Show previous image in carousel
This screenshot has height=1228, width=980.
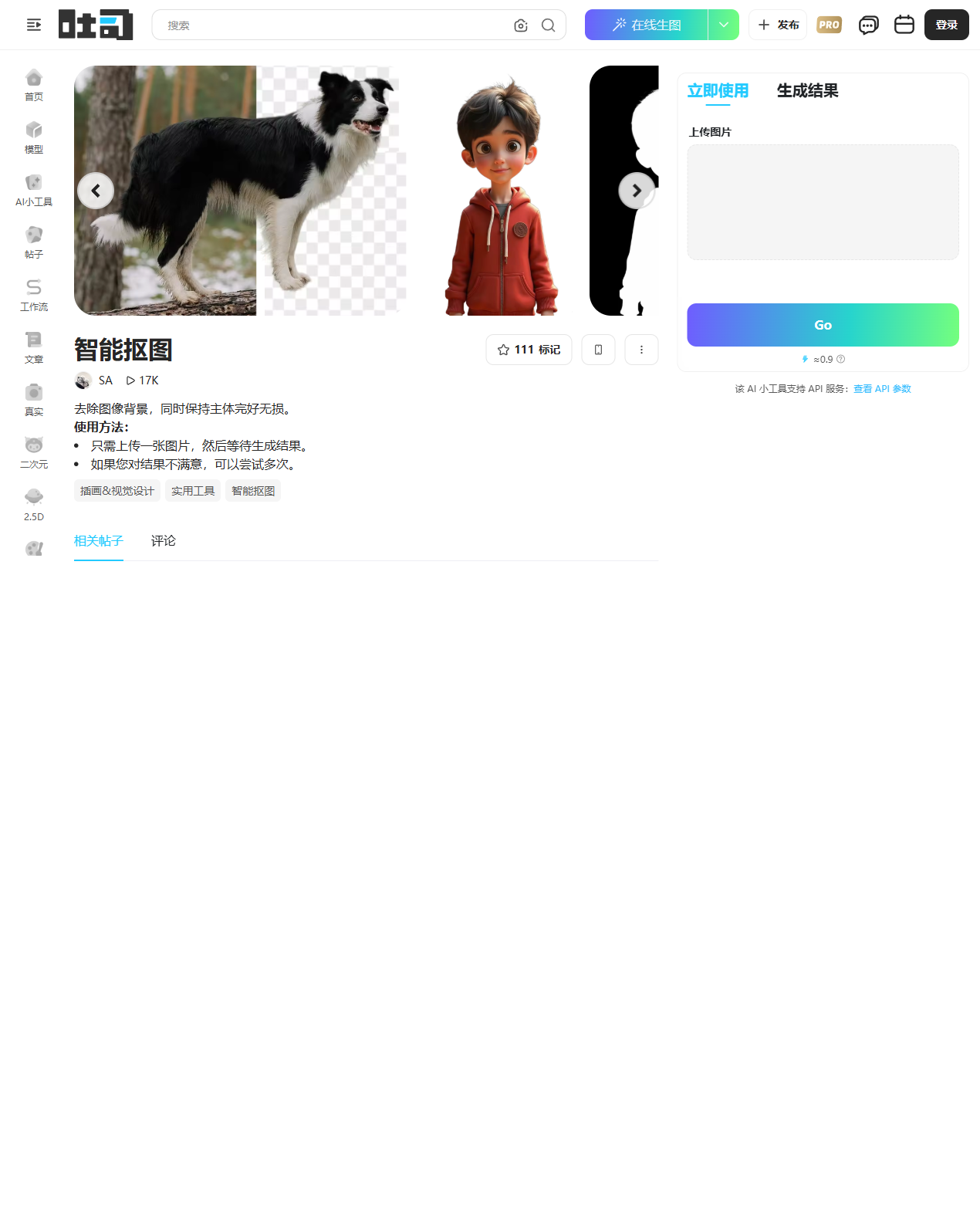(96, 191)
